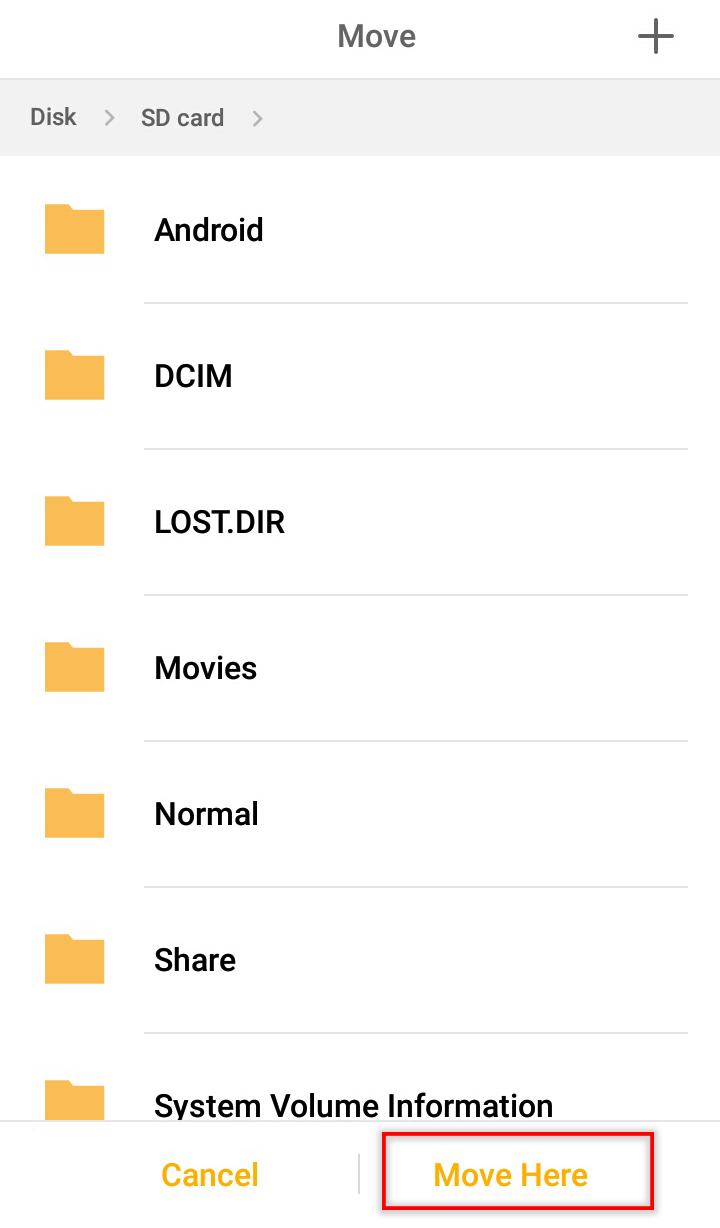Open the Normal folder

(x=206, y=814)
